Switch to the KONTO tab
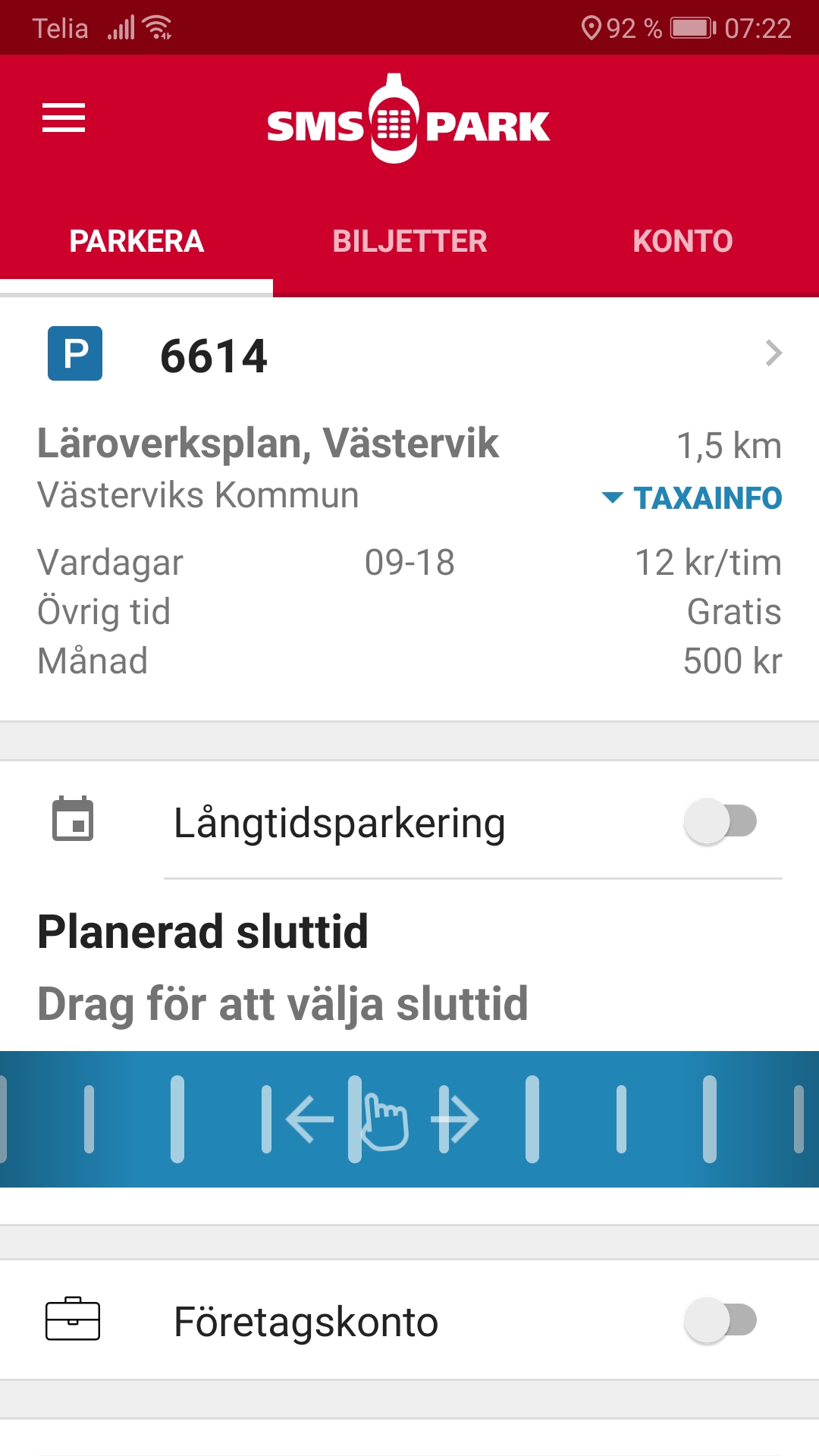The height and width of the screenshot is (1456, 819). pyautogui.click(x=682, y=241)
